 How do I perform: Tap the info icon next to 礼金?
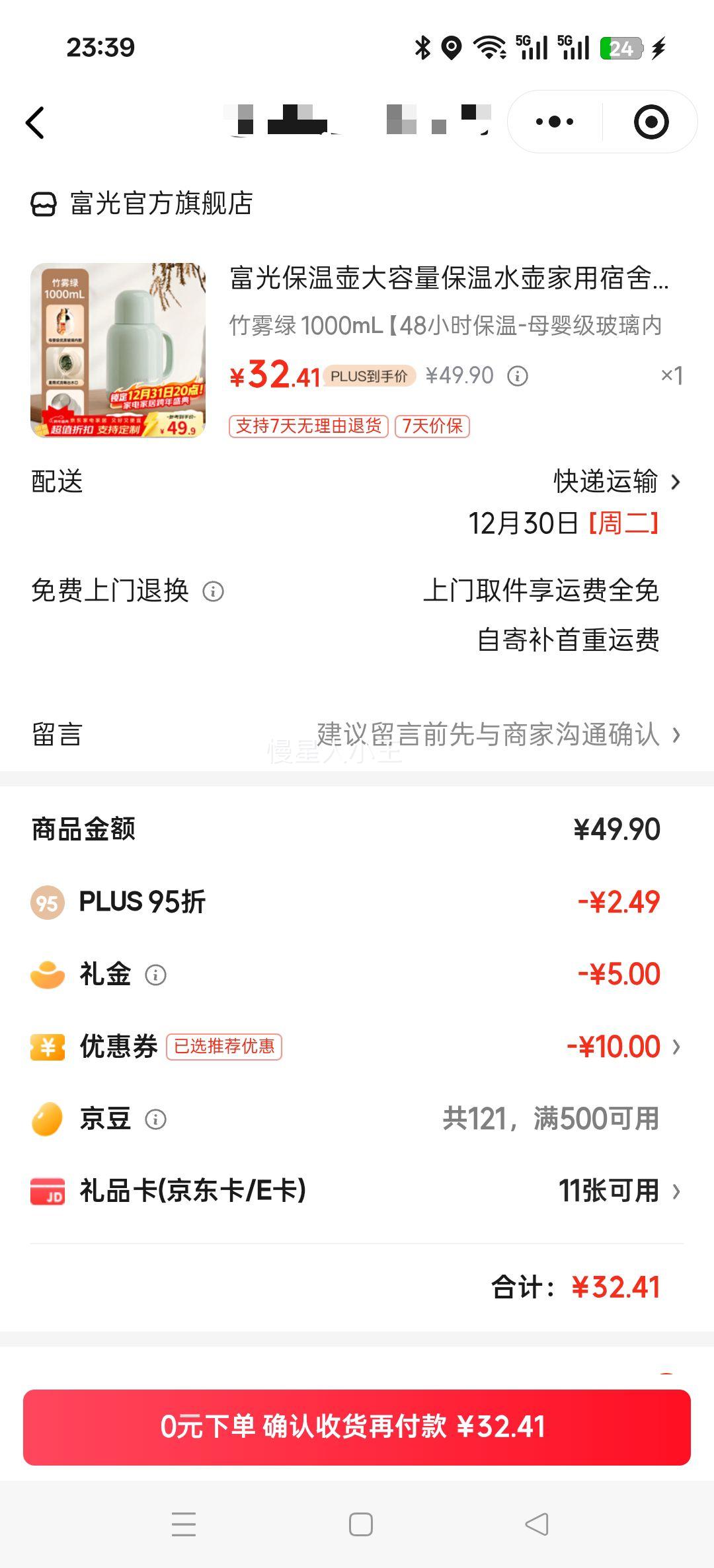pos(157,975)
